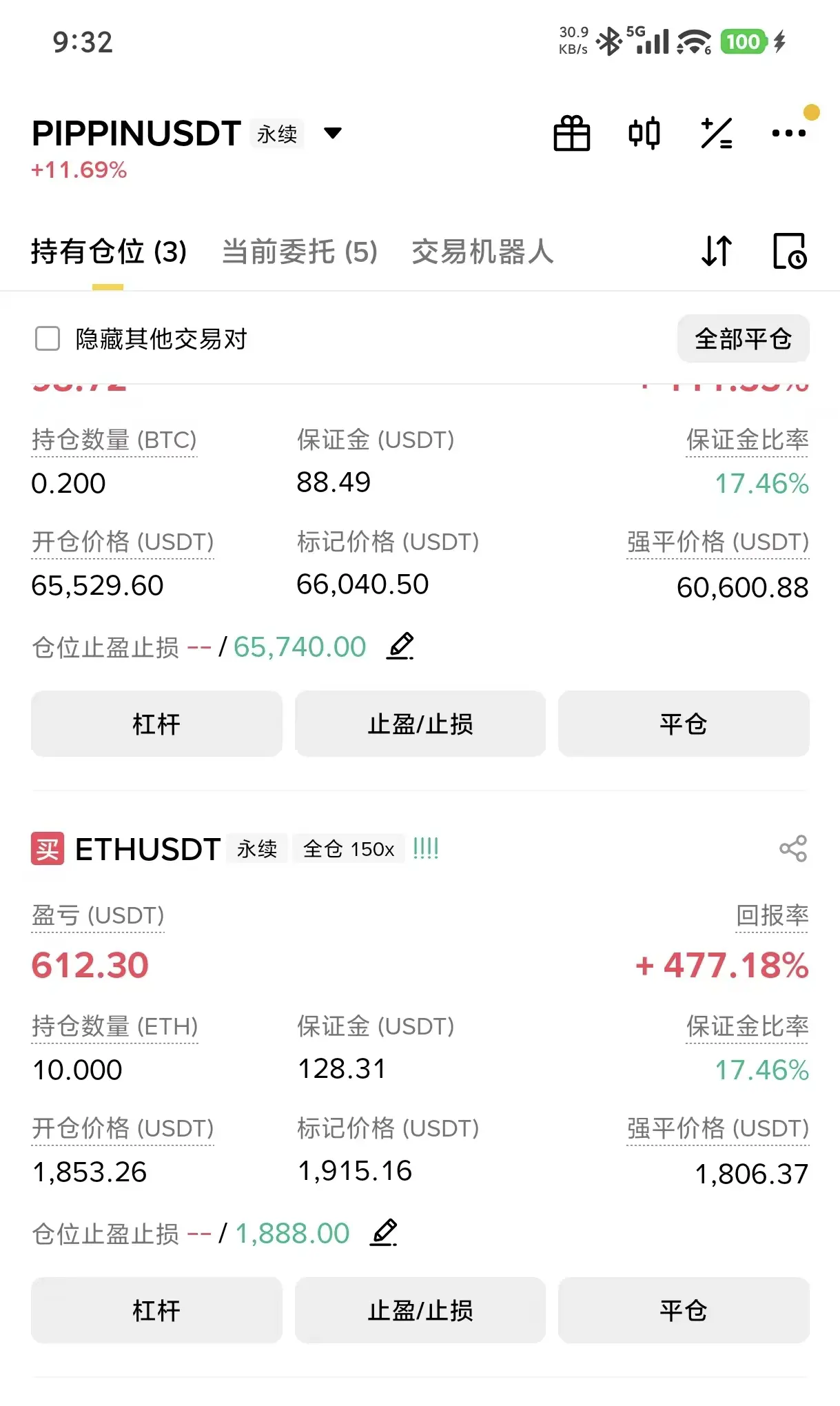The width and height of the screenshot is (840, 1406).
Task: Open the calculator tool icon
Action: pyautogui.click(x=717, y=133)
